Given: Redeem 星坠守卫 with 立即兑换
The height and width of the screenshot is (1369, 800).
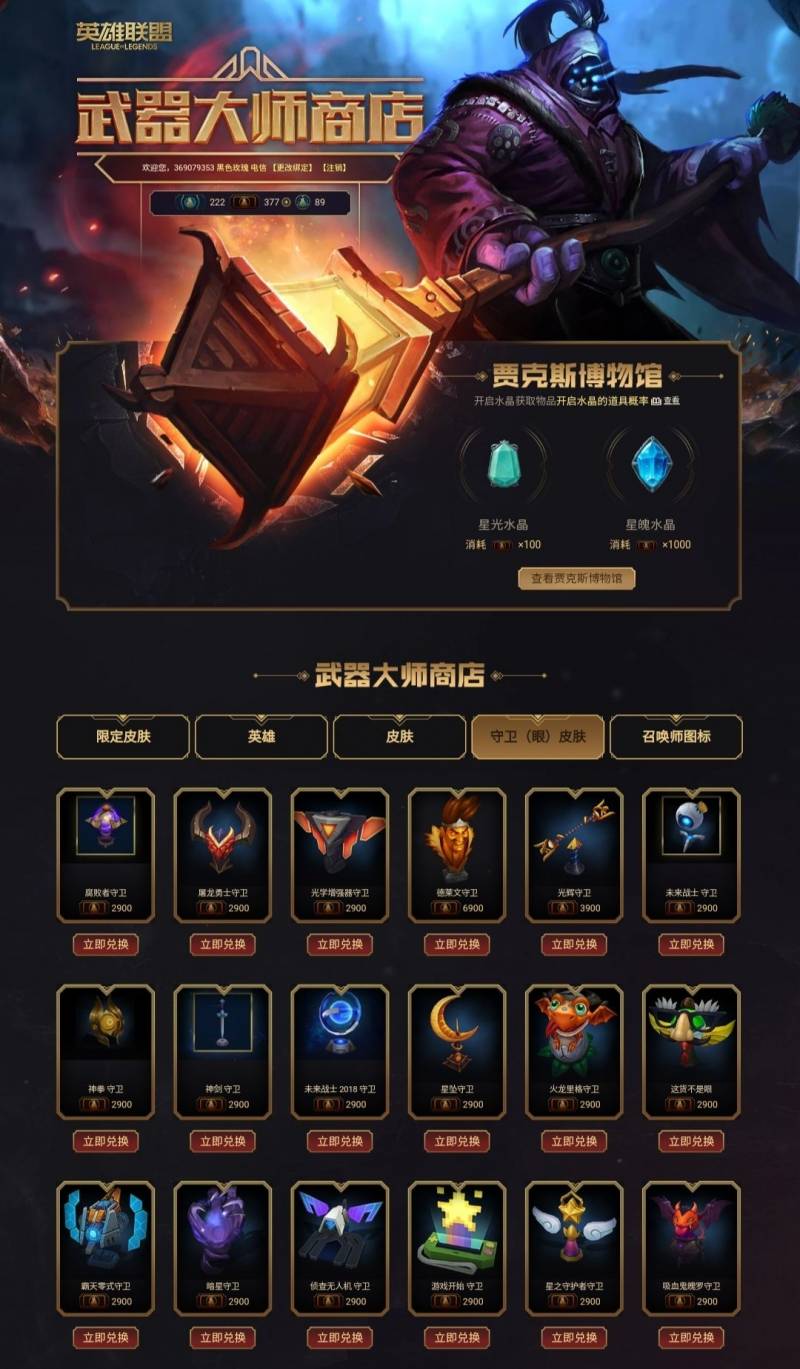Looking at the screenshot, I should [457, 1141].
